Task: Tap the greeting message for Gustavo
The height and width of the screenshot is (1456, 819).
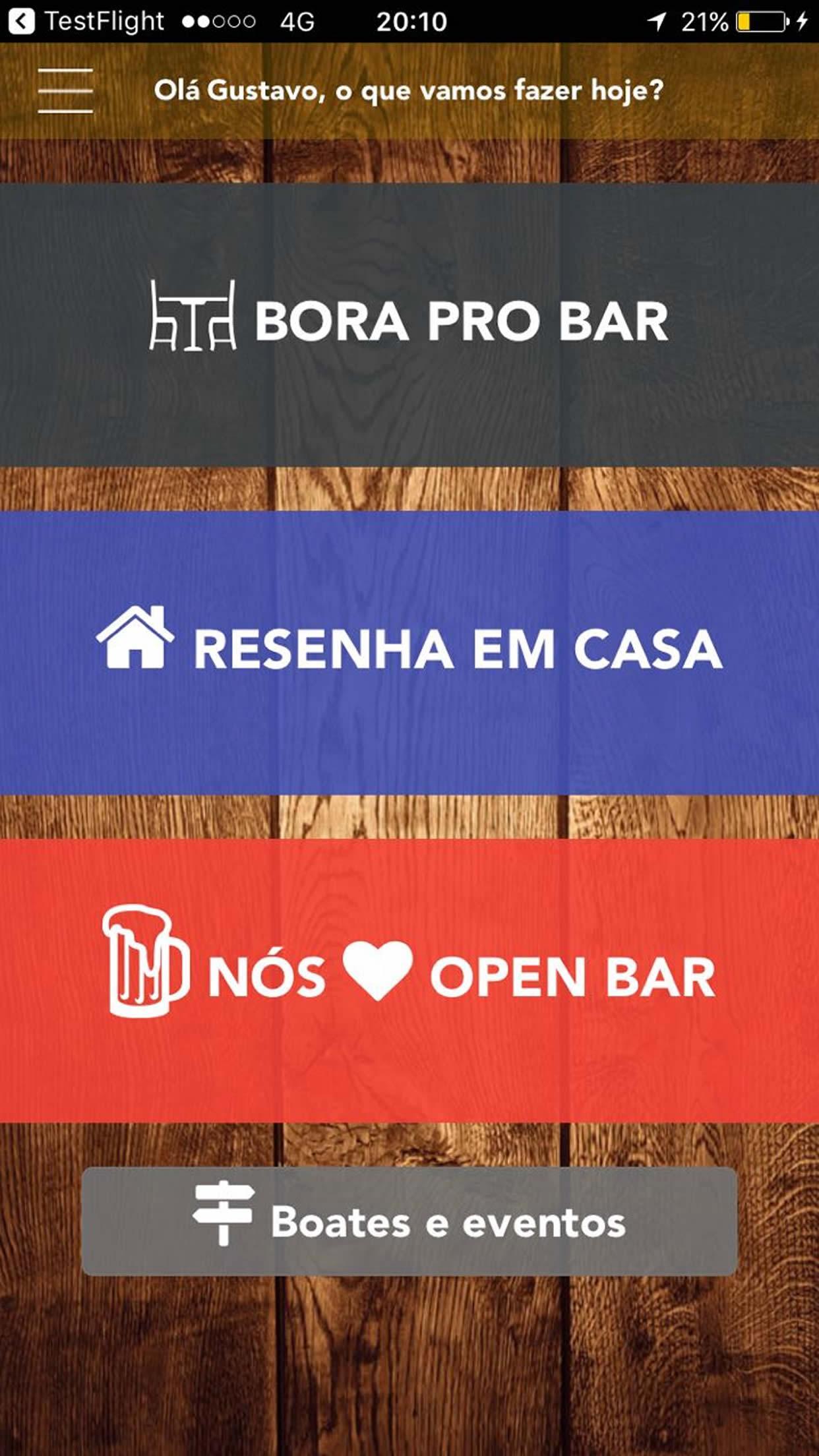Action: click(409, 90)
